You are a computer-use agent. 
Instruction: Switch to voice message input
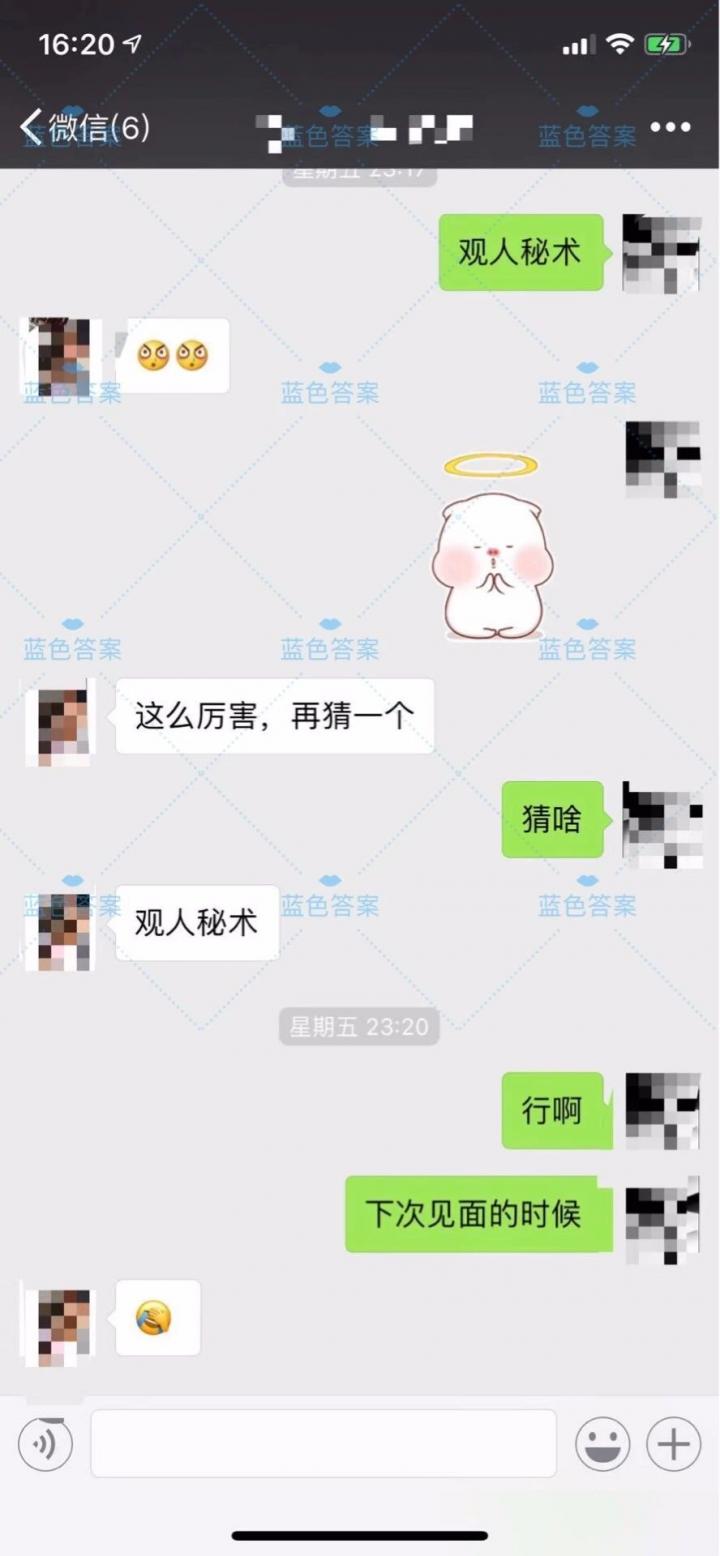(x=45, y=1443)
